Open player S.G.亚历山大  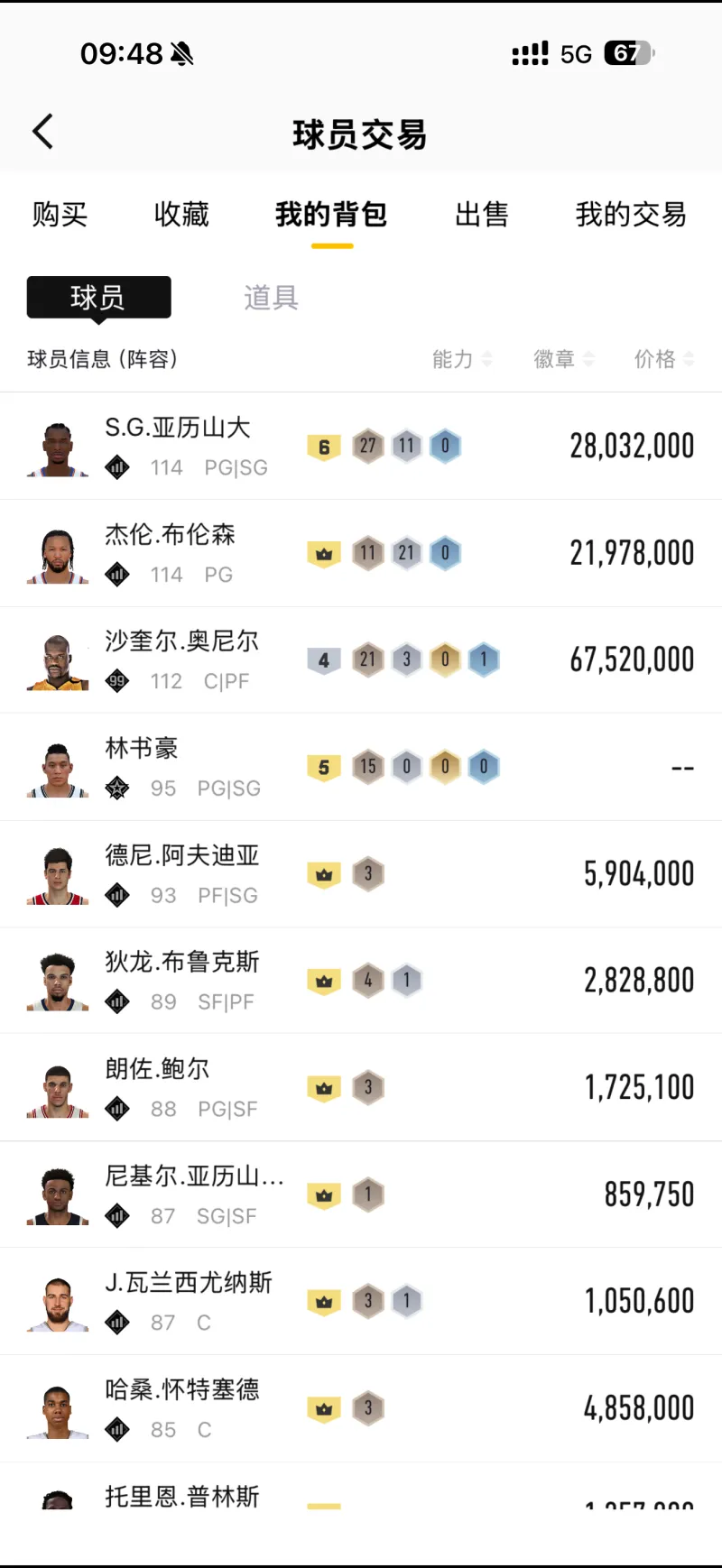click(x=361, y=446)
